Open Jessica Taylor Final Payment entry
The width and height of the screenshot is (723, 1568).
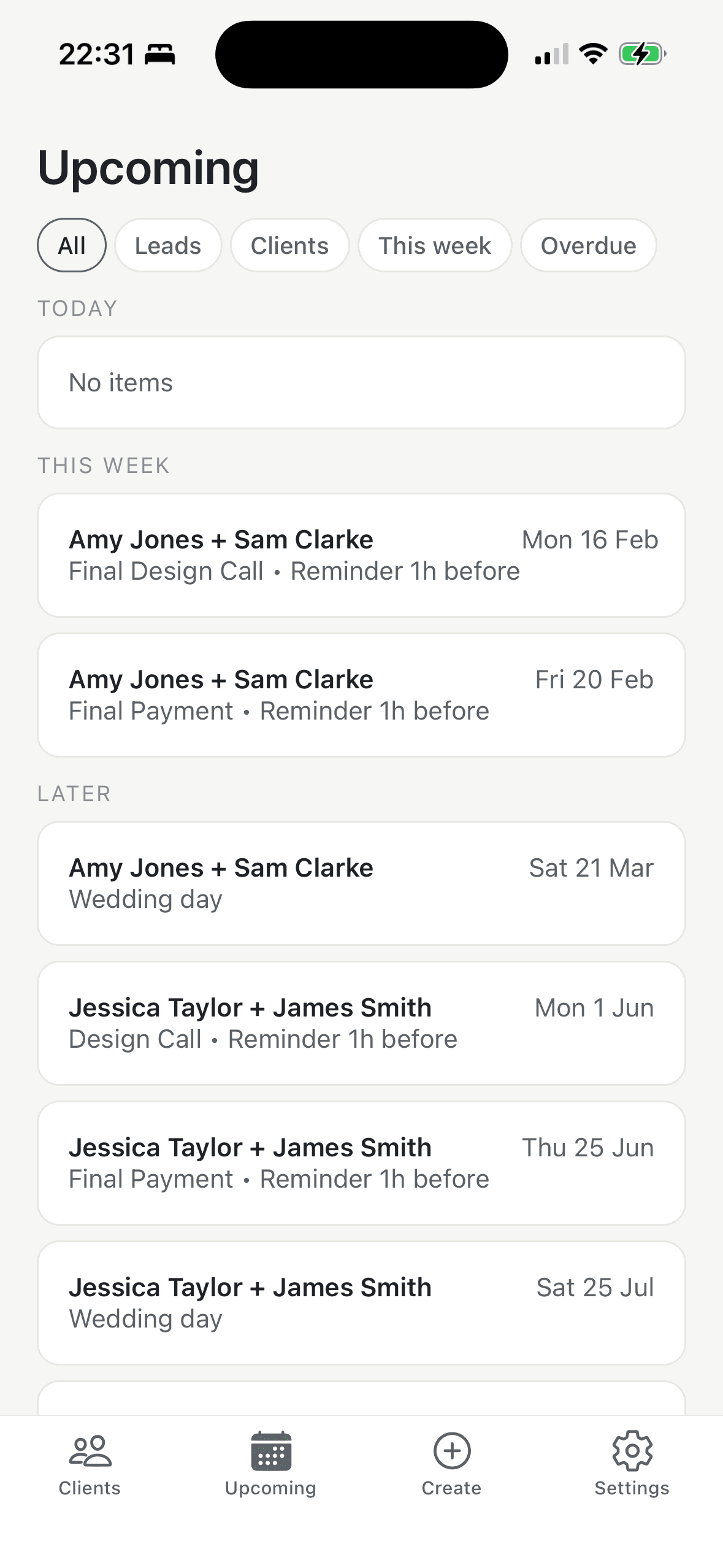click(x=361, y=1161)
